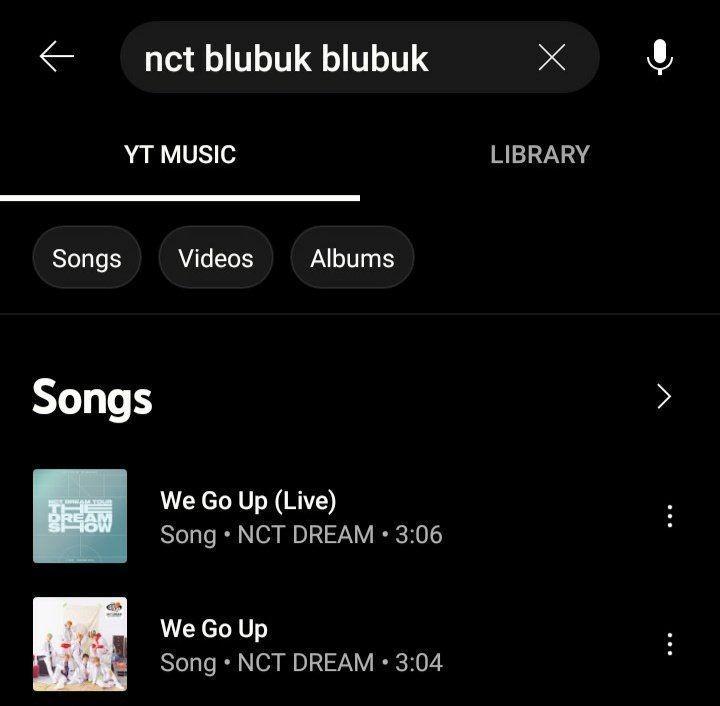Go back with the arrow icon
Image resolution: width=720 pixels, height=706 pixels.
tap(57, 57)
